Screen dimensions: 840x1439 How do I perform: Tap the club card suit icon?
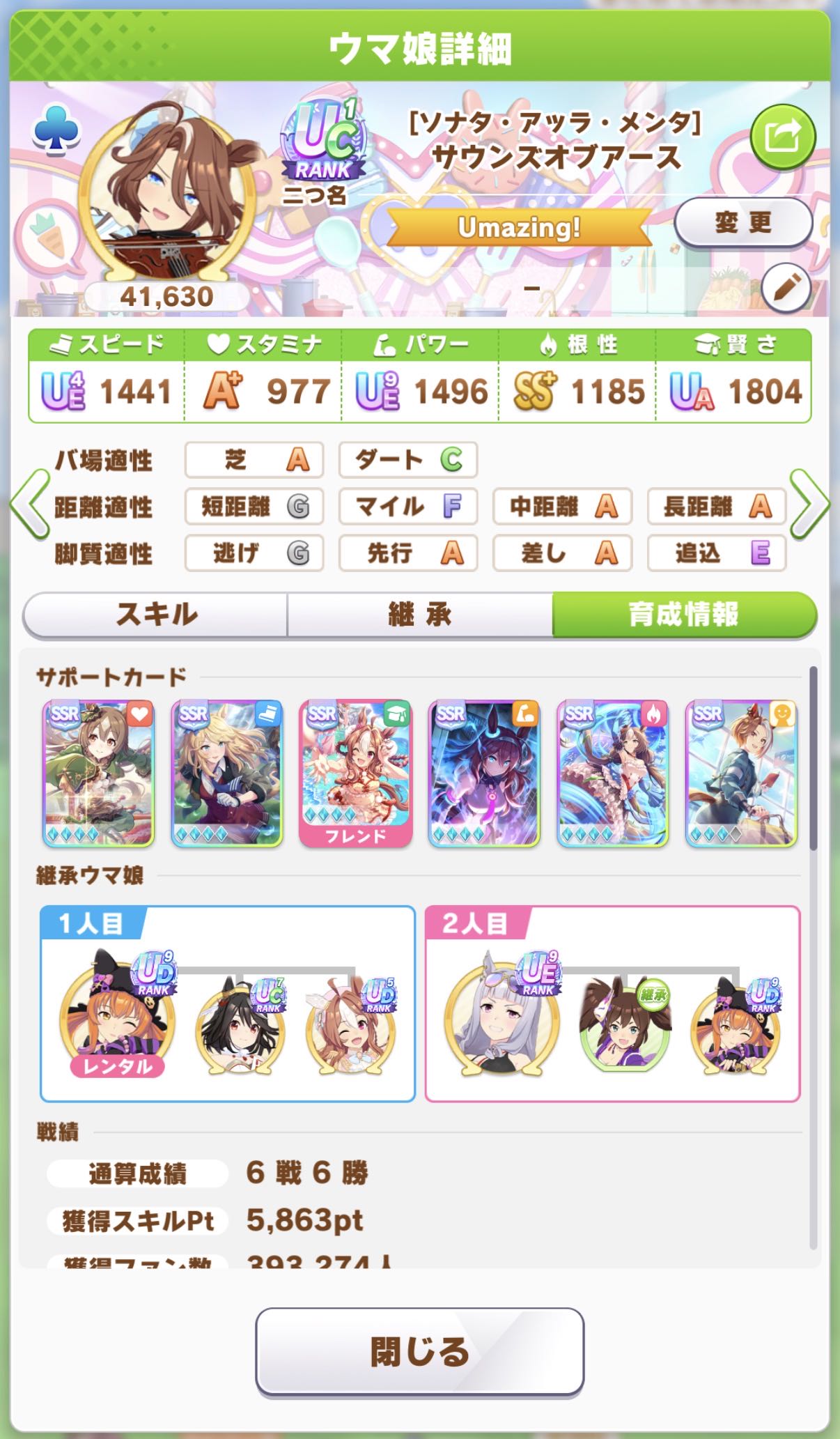(56, 129)
